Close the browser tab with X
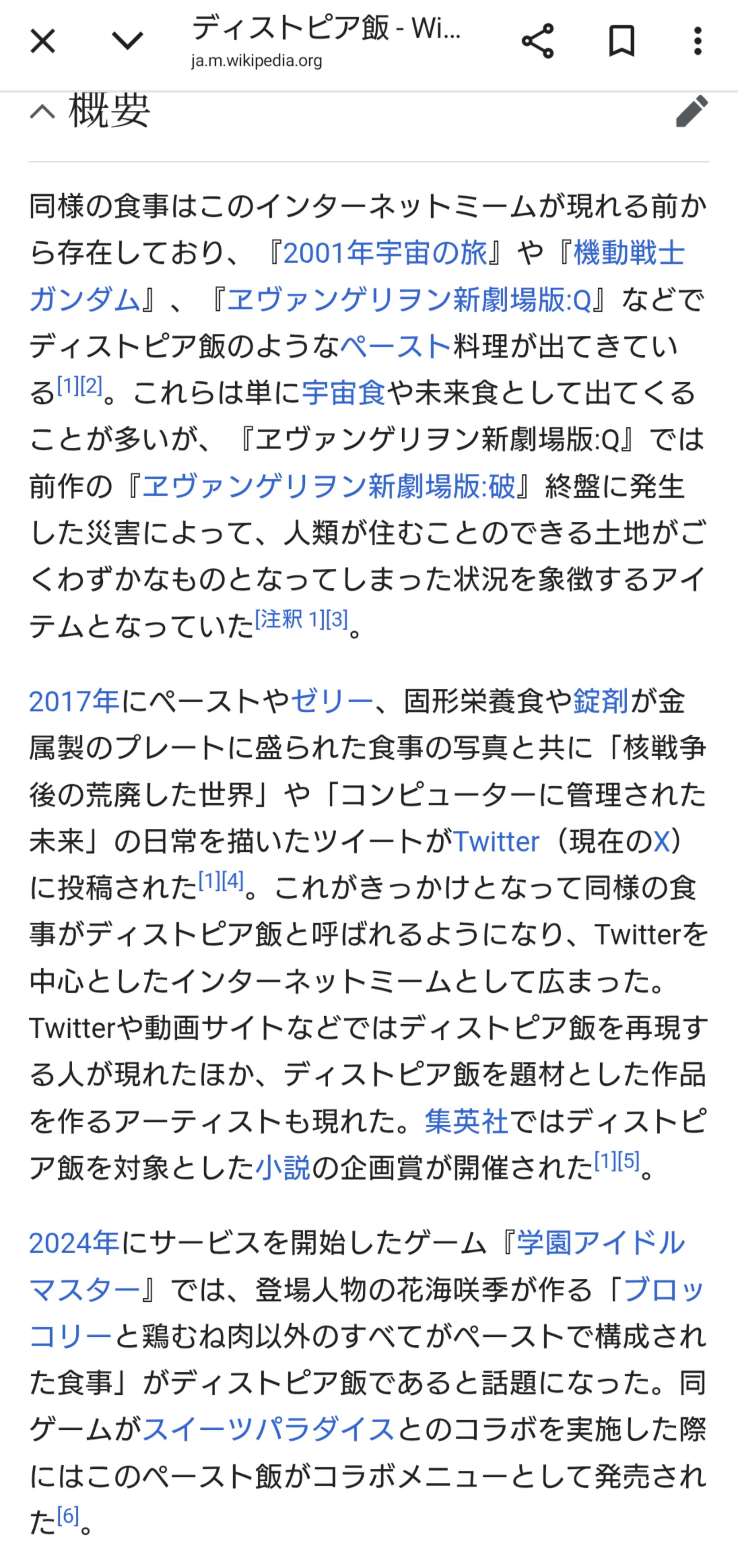The height and width of the screenshot is (1568, 738). tap(43, 41)
